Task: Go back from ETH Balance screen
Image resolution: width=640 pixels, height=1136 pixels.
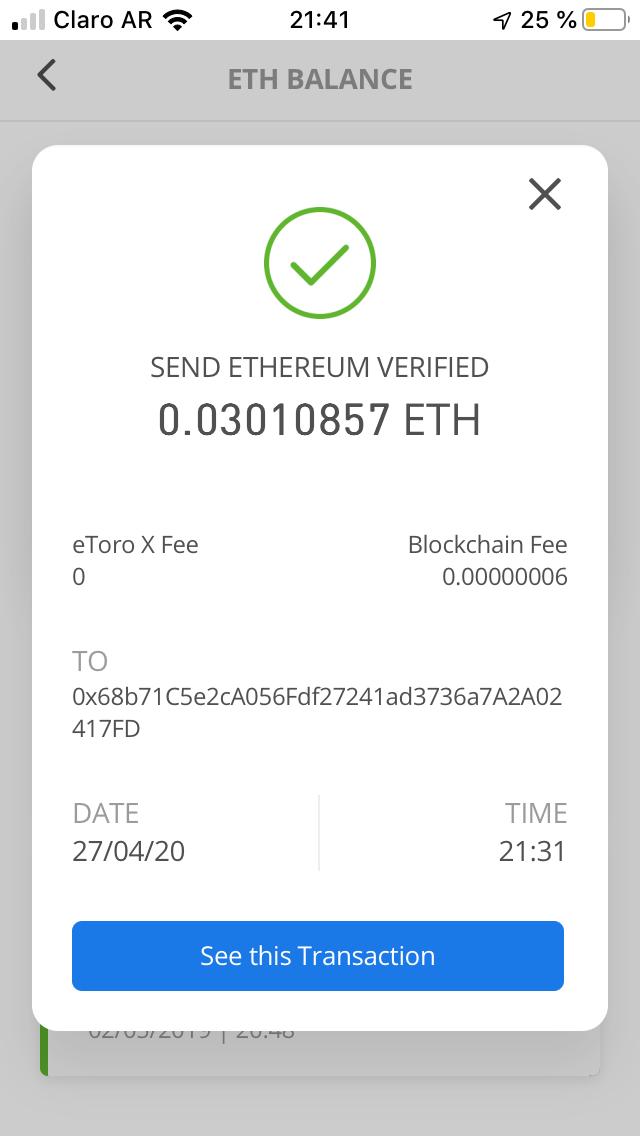Action: [46, 75]
